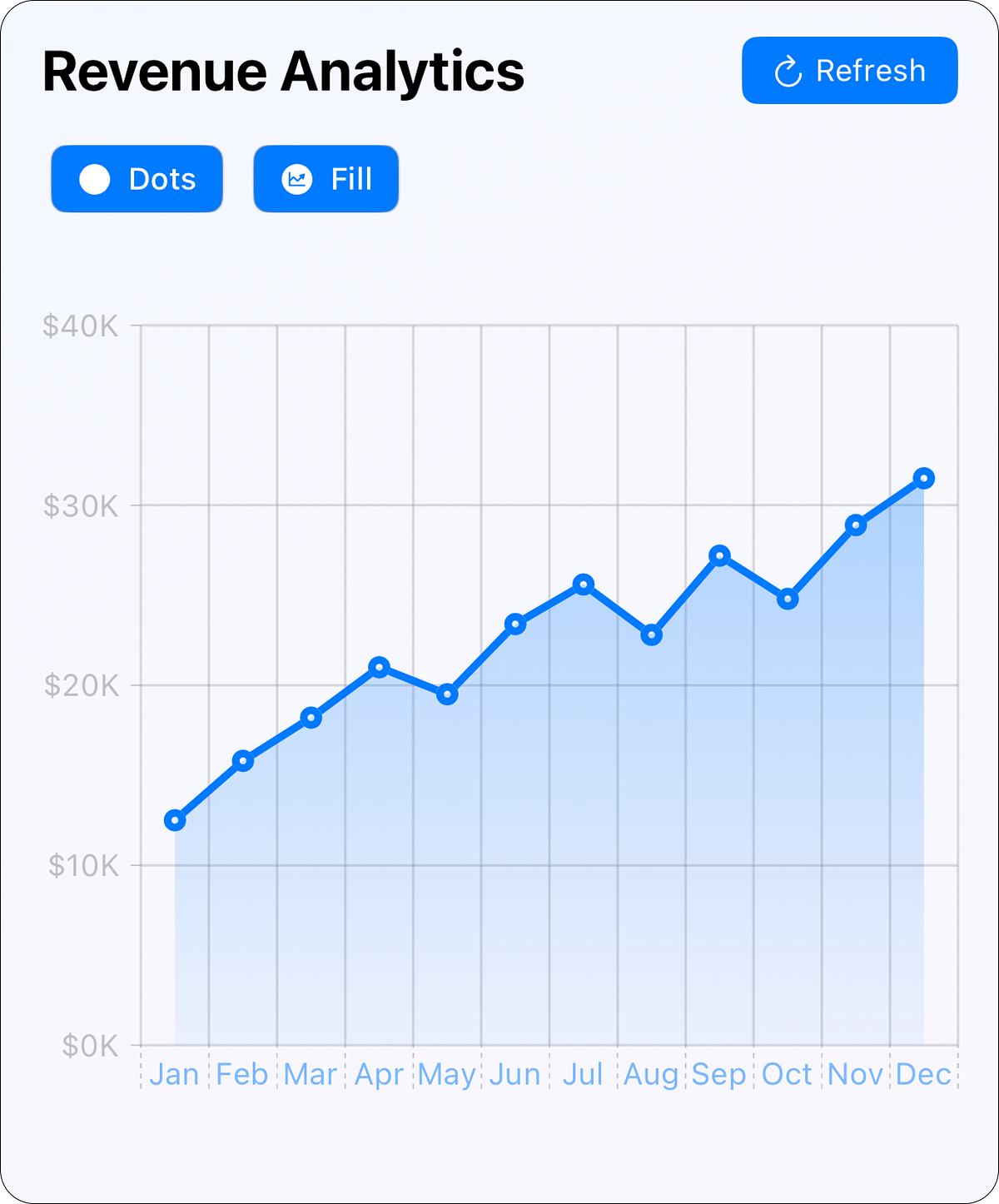
Task: Toggle the Fill area shading
Action: (326, 178)
